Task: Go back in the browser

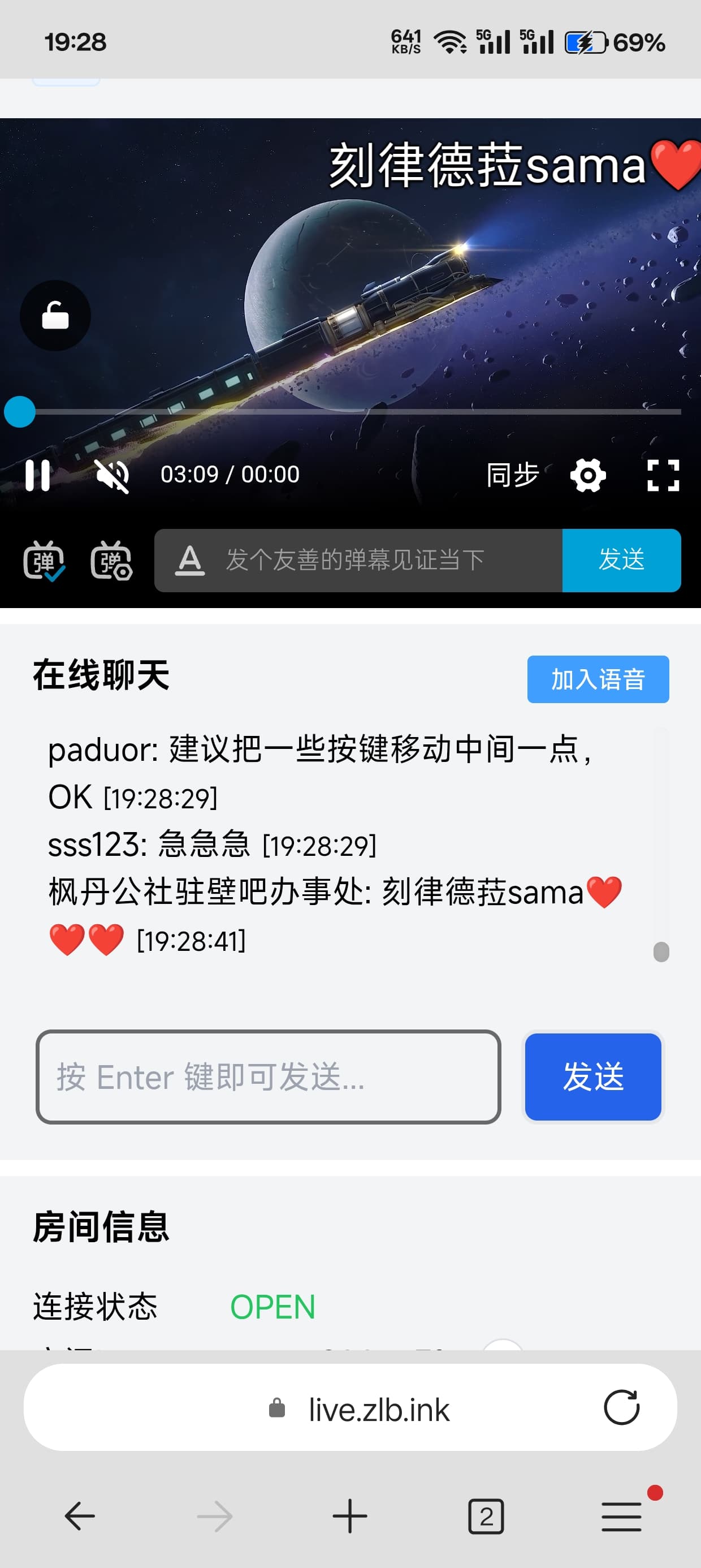Action: 80,1515
